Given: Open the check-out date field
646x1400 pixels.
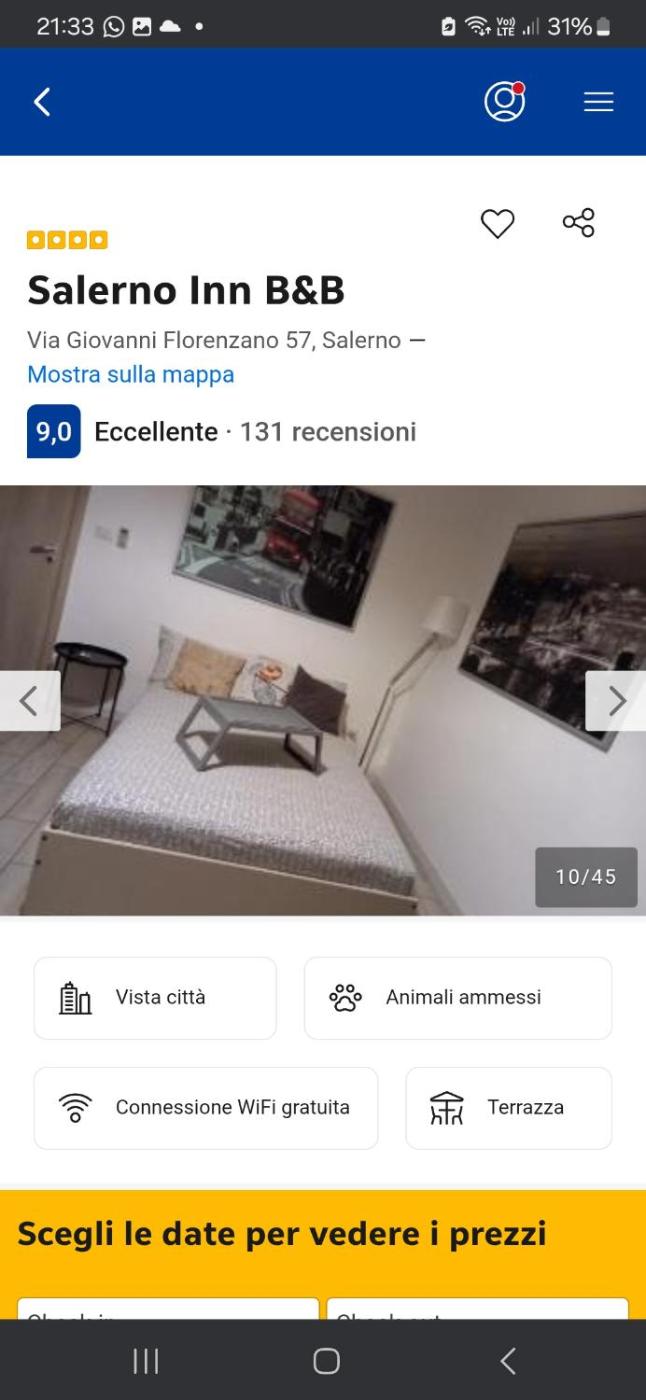Looking at the screenshot, I should (x=477, y=1309).
